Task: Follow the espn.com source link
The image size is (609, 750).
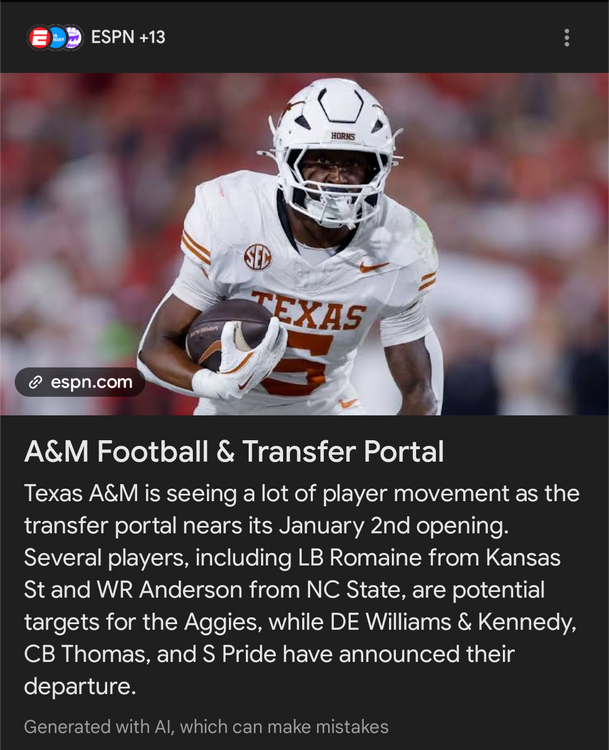Action: pos(80,382)
